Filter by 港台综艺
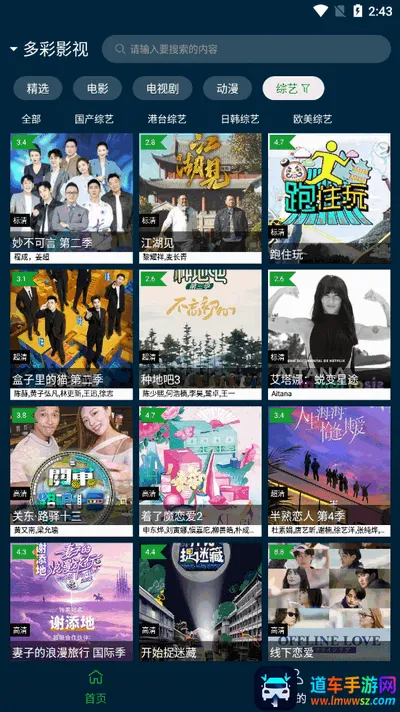The width and height of the screenshot is (400, 712). pyautogui.click(x=167, y=119)
